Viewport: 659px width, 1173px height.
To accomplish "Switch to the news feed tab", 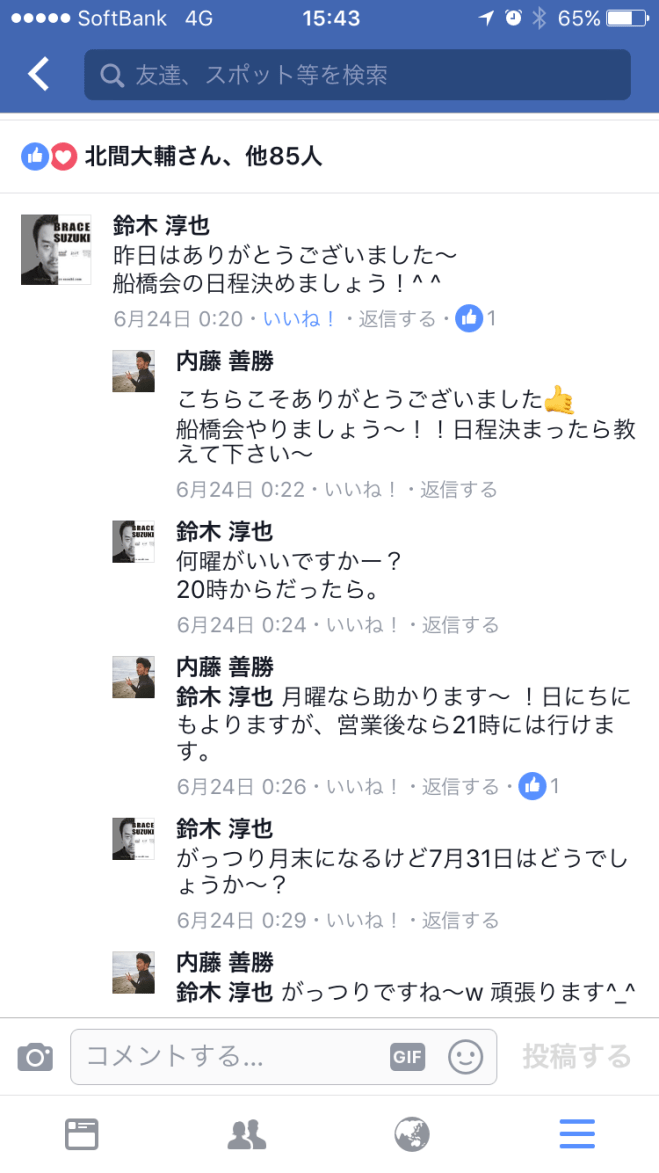I will (x=82, y=1134).
